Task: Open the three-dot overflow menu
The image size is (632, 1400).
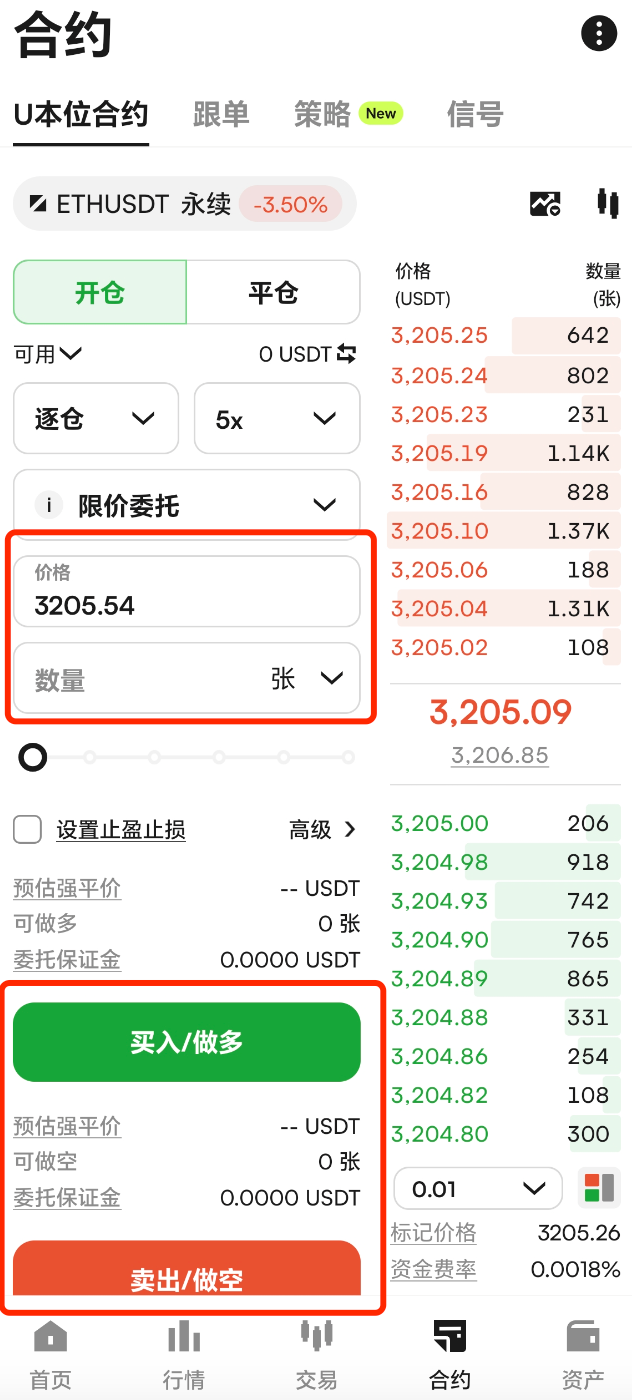Action: pos(599,34)
